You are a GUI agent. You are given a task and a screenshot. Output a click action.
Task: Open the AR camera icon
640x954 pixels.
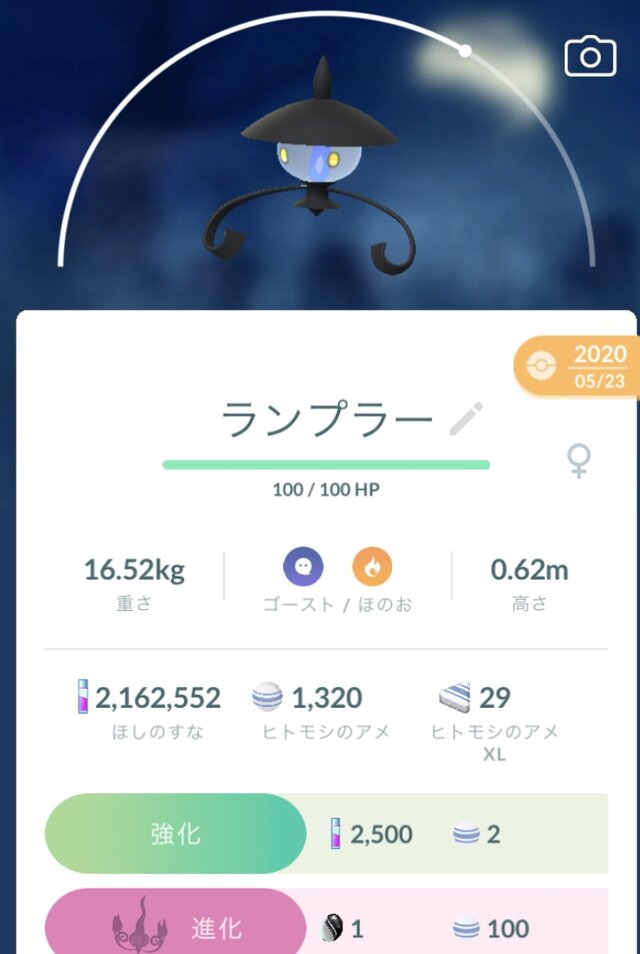pyautogui.click(x=590, y=57)
